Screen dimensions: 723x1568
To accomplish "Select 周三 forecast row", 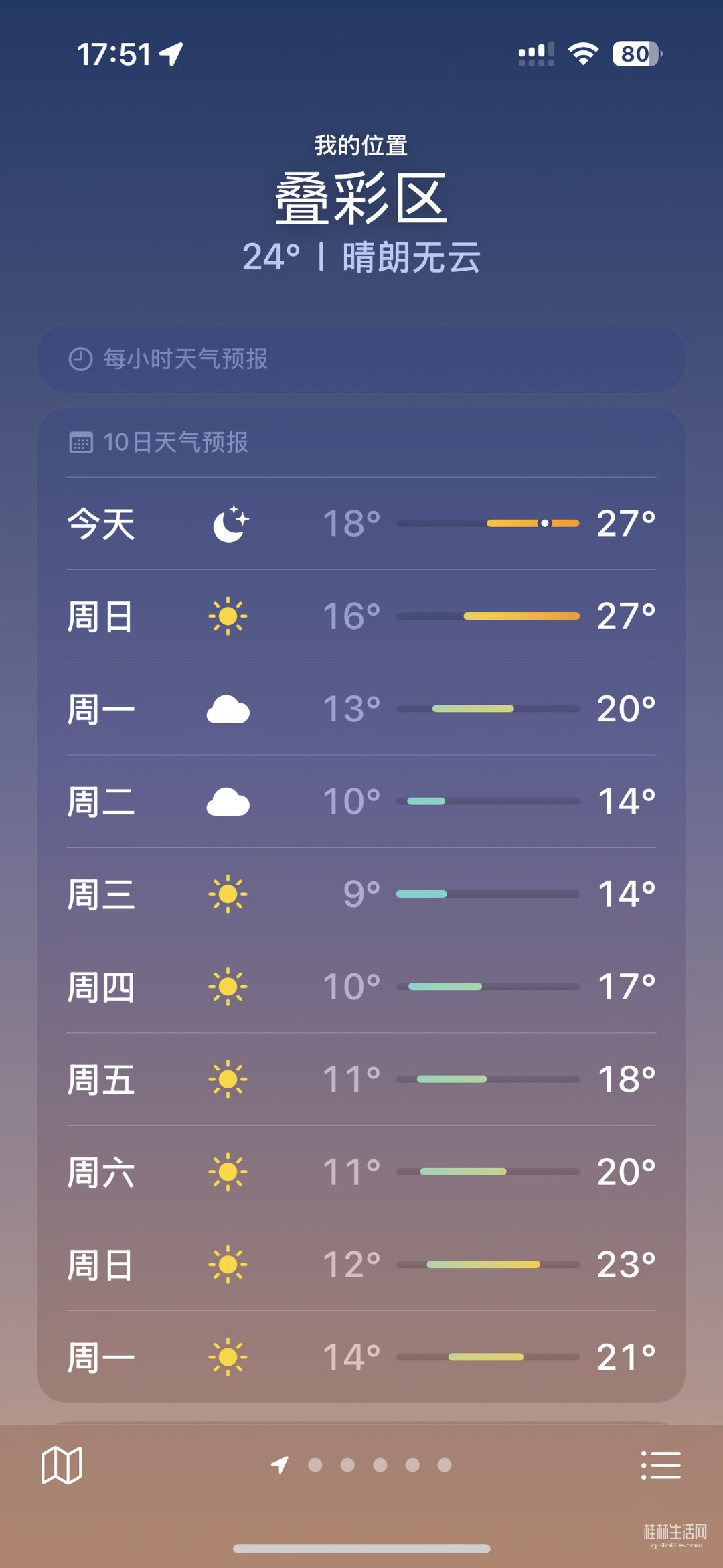I will coord(361,894).
